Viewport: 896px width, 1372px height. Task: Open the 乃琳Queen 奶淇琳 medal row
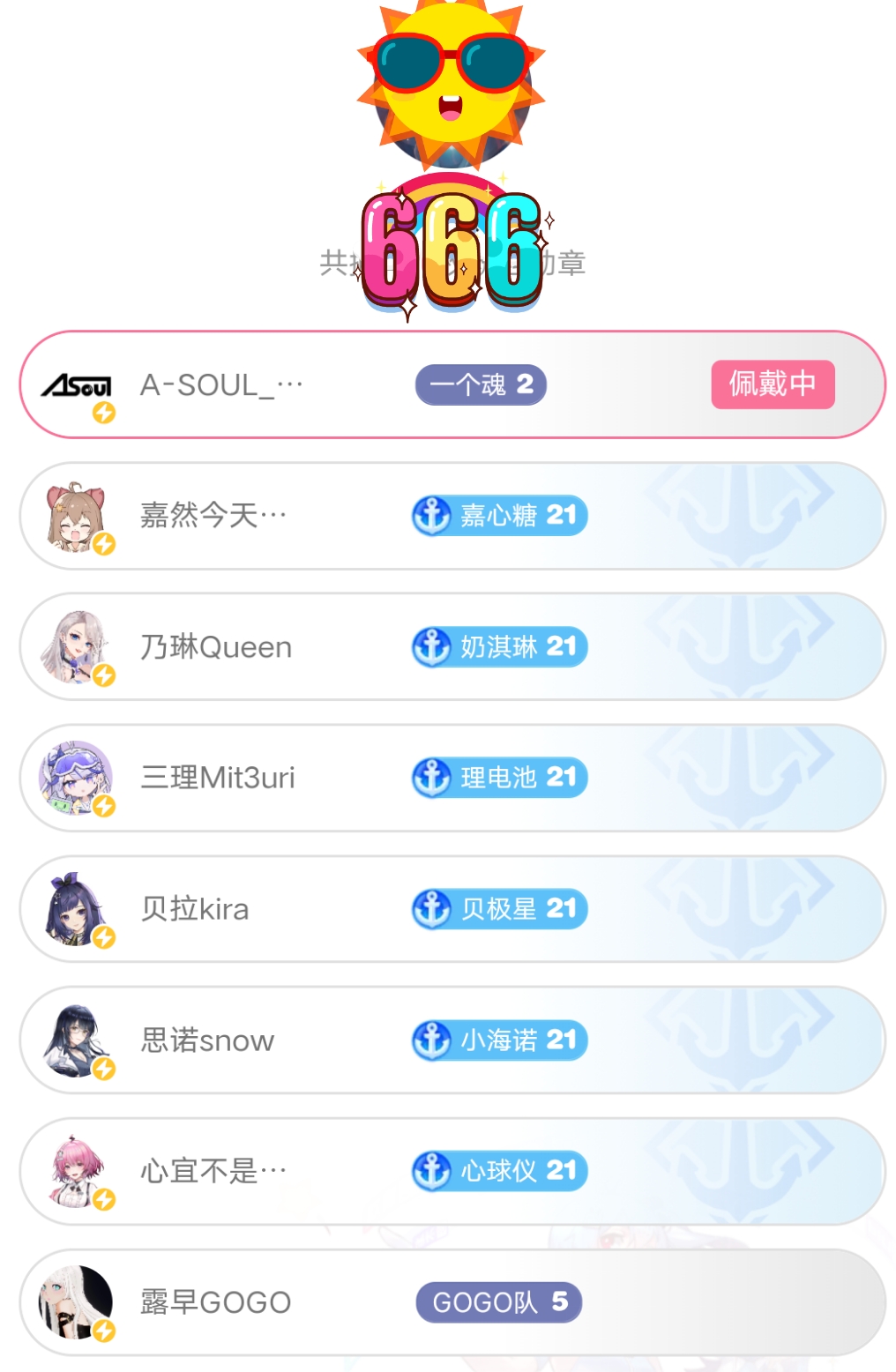452,647
